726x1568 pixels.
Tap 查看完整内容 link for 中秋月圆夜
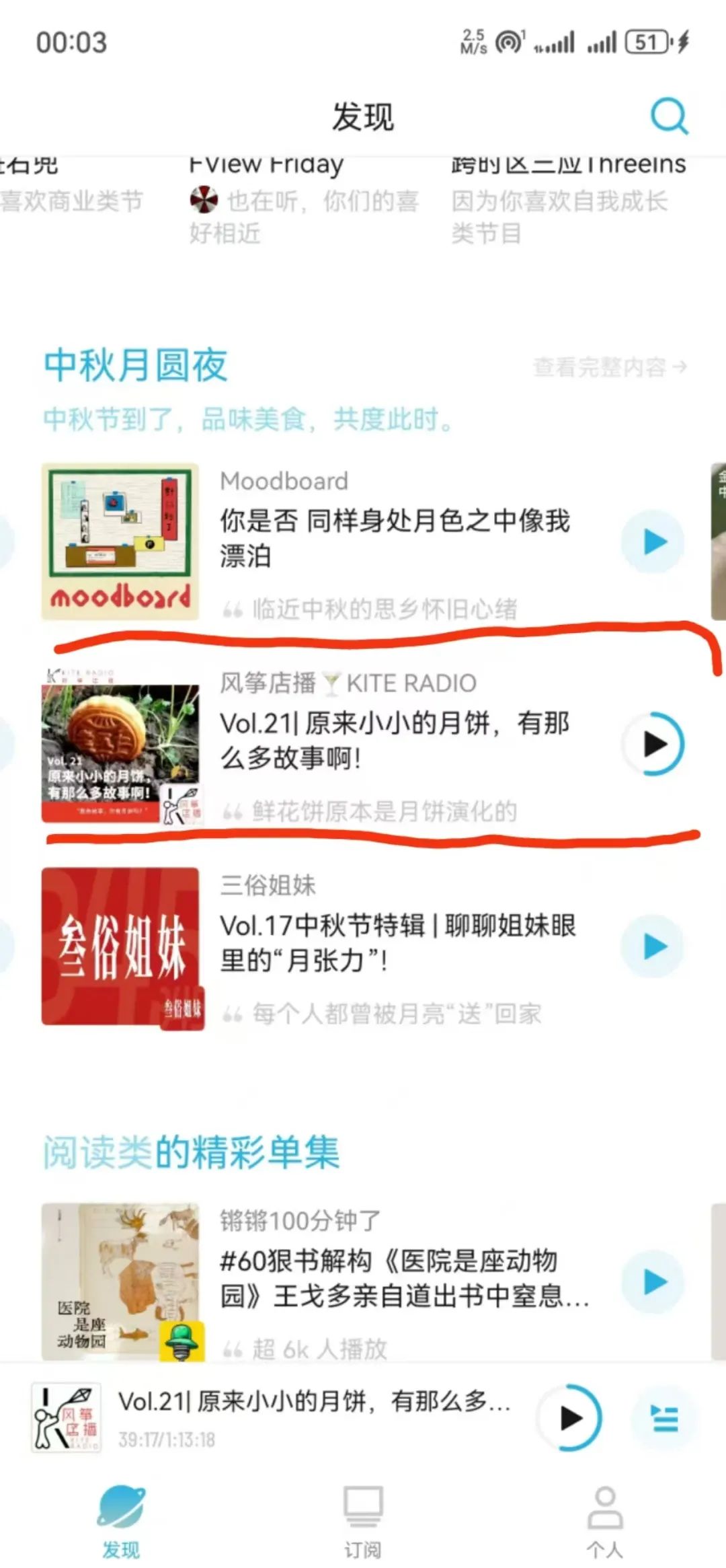pos(609,367)
